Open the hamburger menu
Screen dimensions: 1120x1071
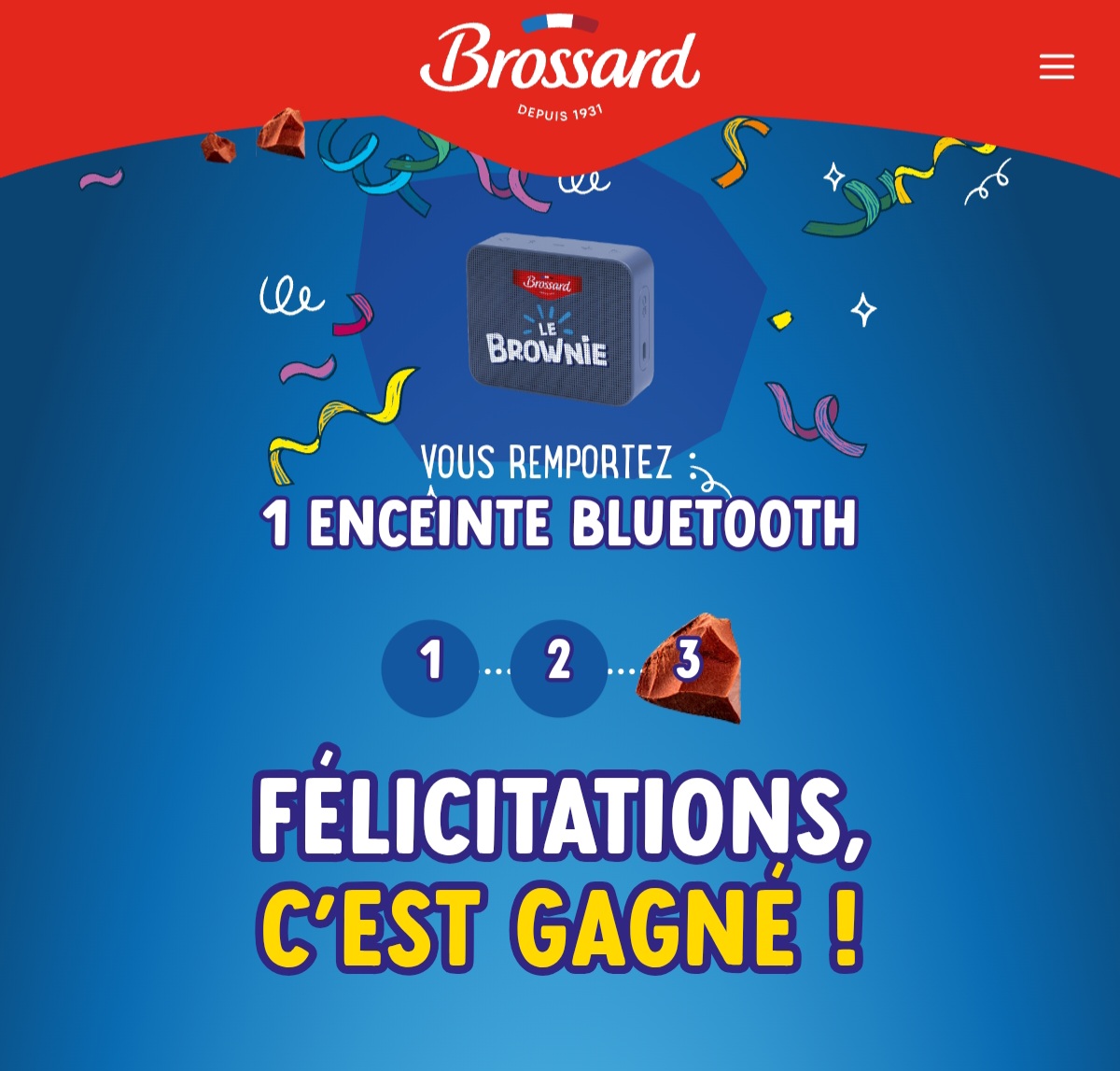[x=1057, y=66]
